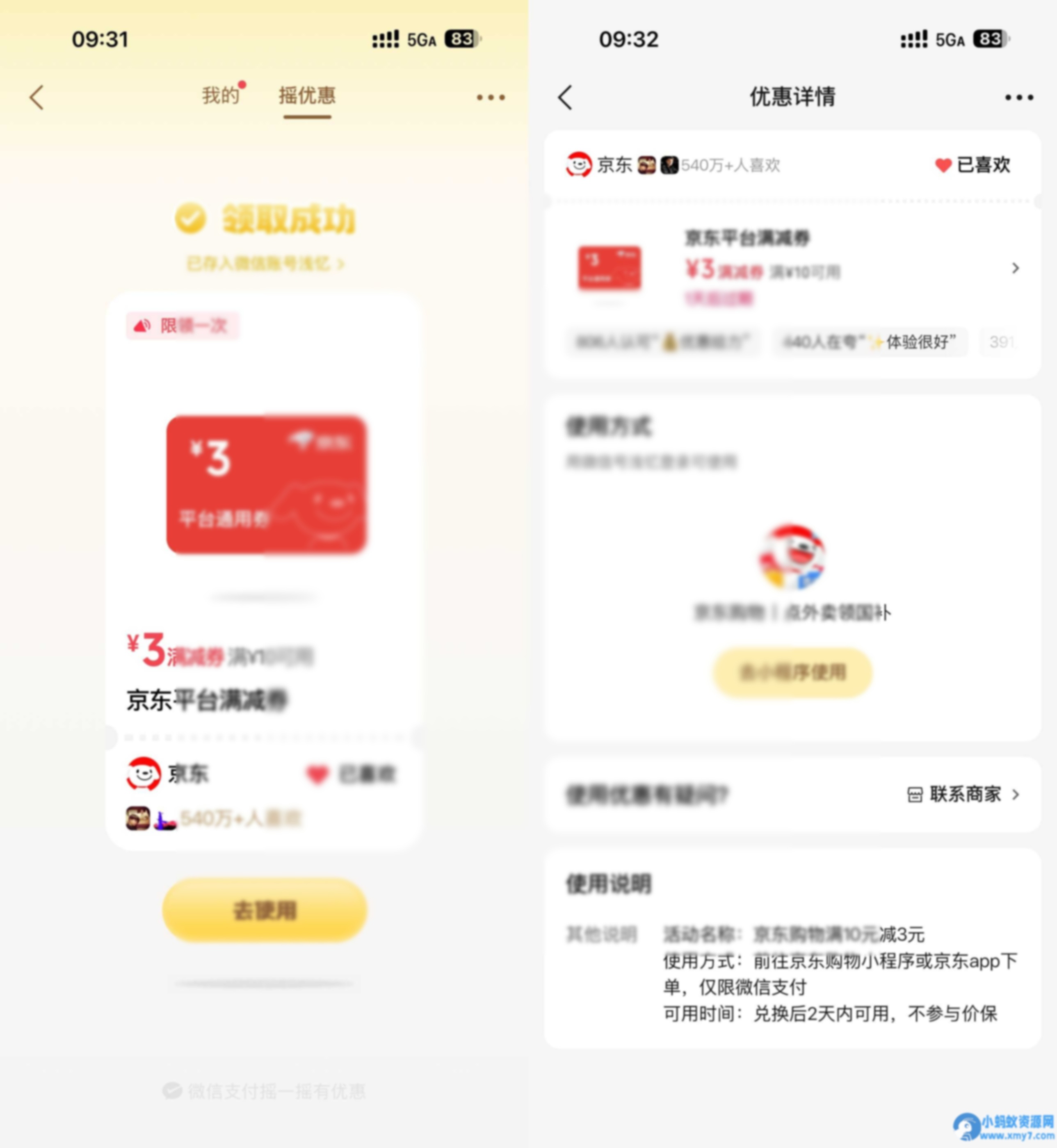Click the first follower avatar next to 540万+人喜欢
The height and width of the screenshot is (1148, 1057).
(647, 166)
